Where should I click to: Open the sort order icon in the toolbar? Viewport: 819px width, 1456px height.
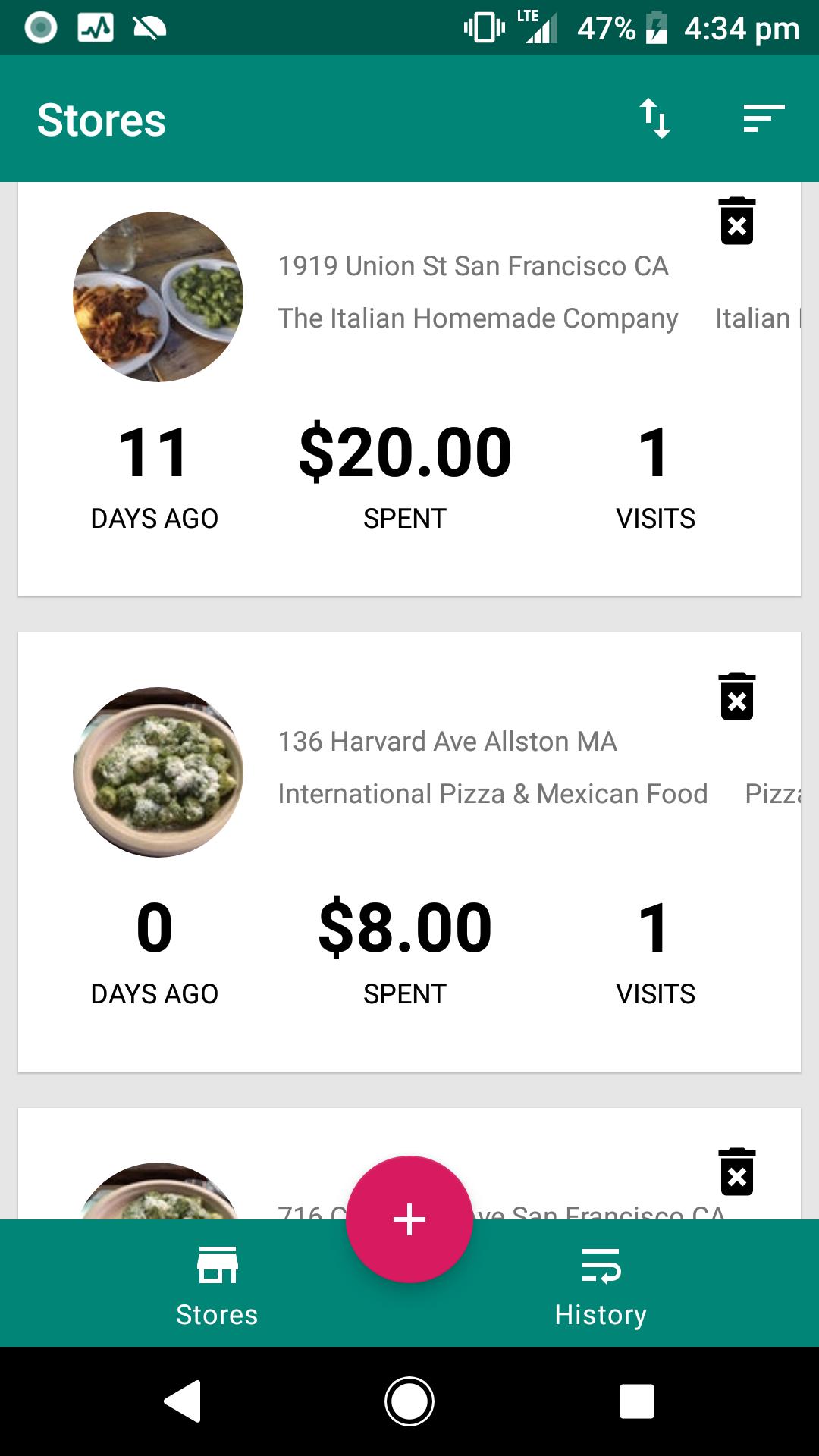[x=657, y=118]
